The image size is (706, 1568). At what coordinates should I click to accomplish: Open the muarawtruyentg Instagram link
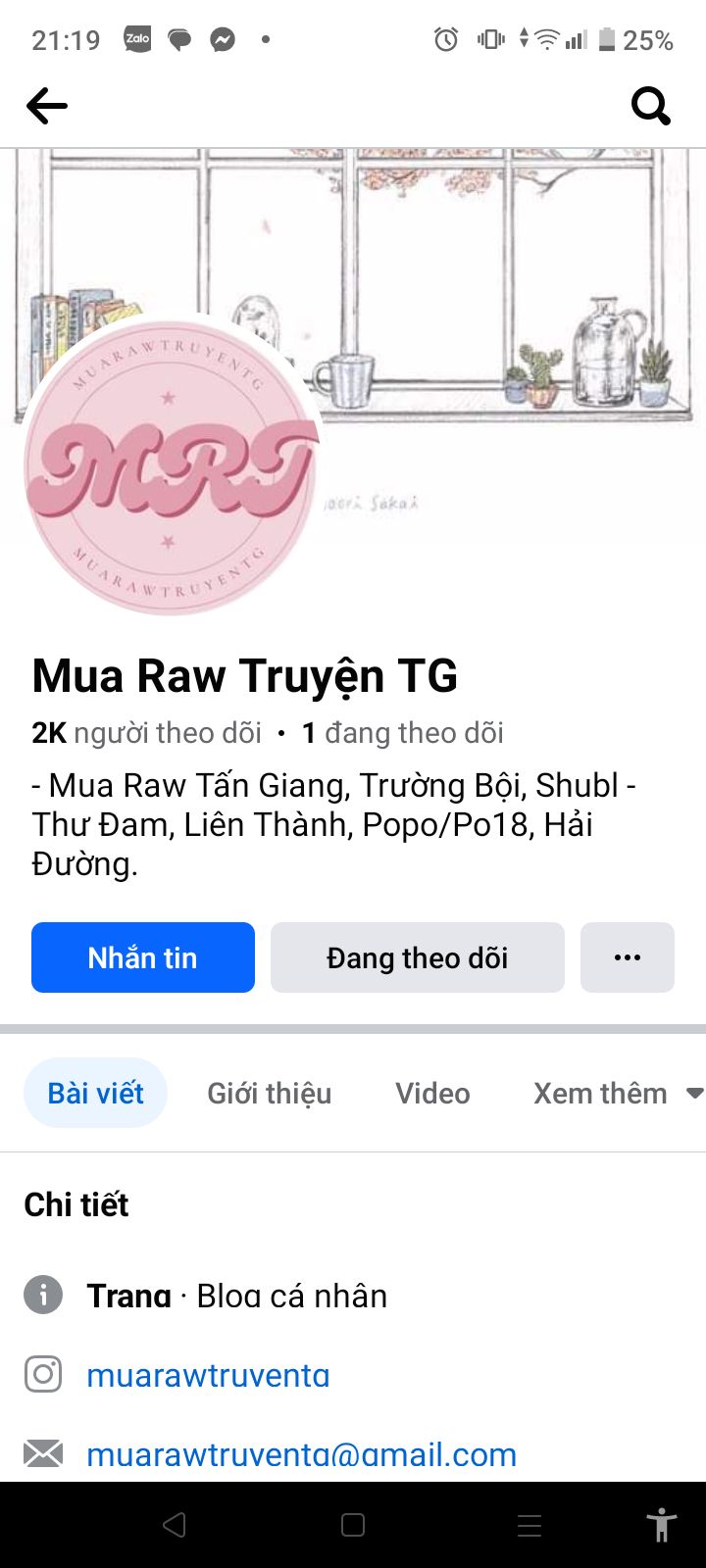[208, 1375]
